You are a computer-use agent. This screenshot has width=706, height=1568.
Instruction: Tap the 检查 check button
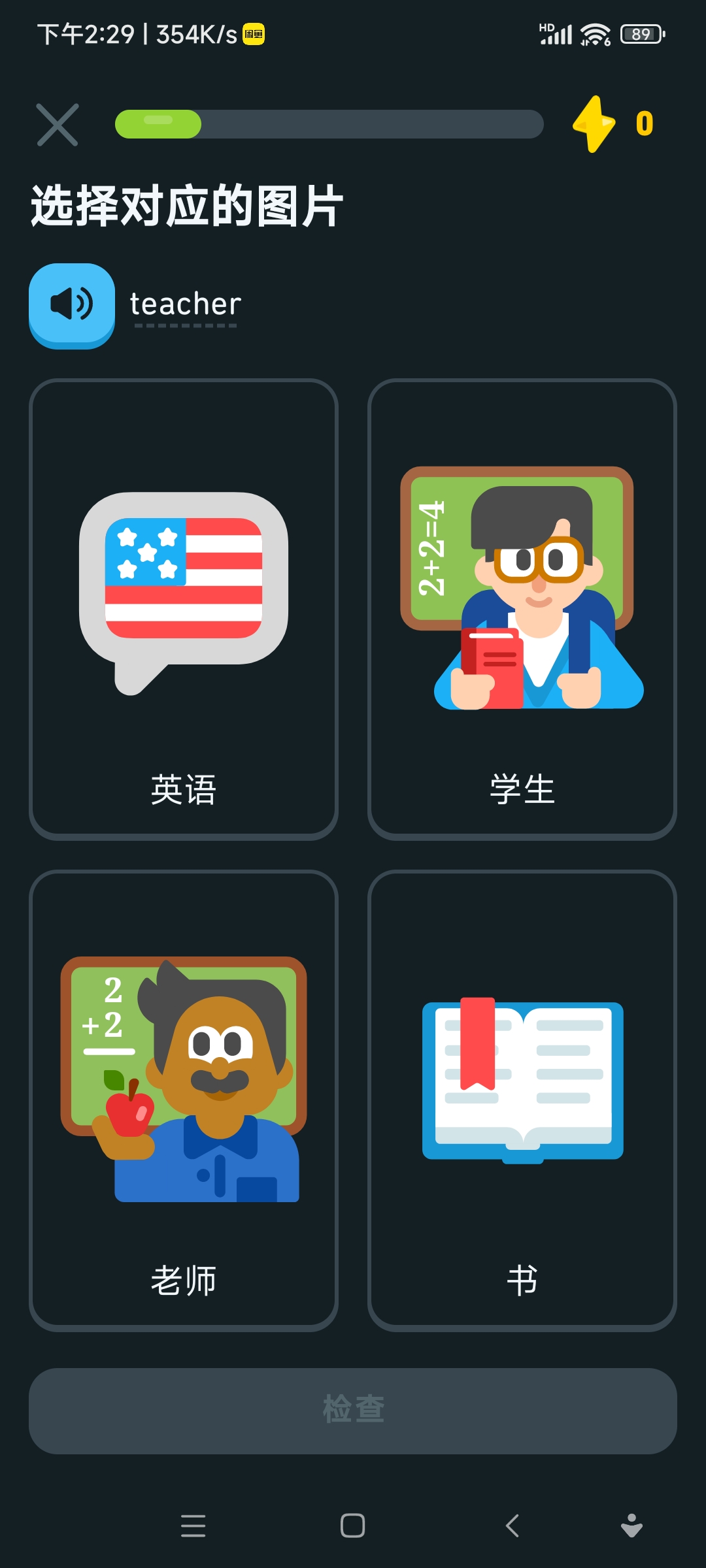pyautogui.click(x=353, y=1410)
